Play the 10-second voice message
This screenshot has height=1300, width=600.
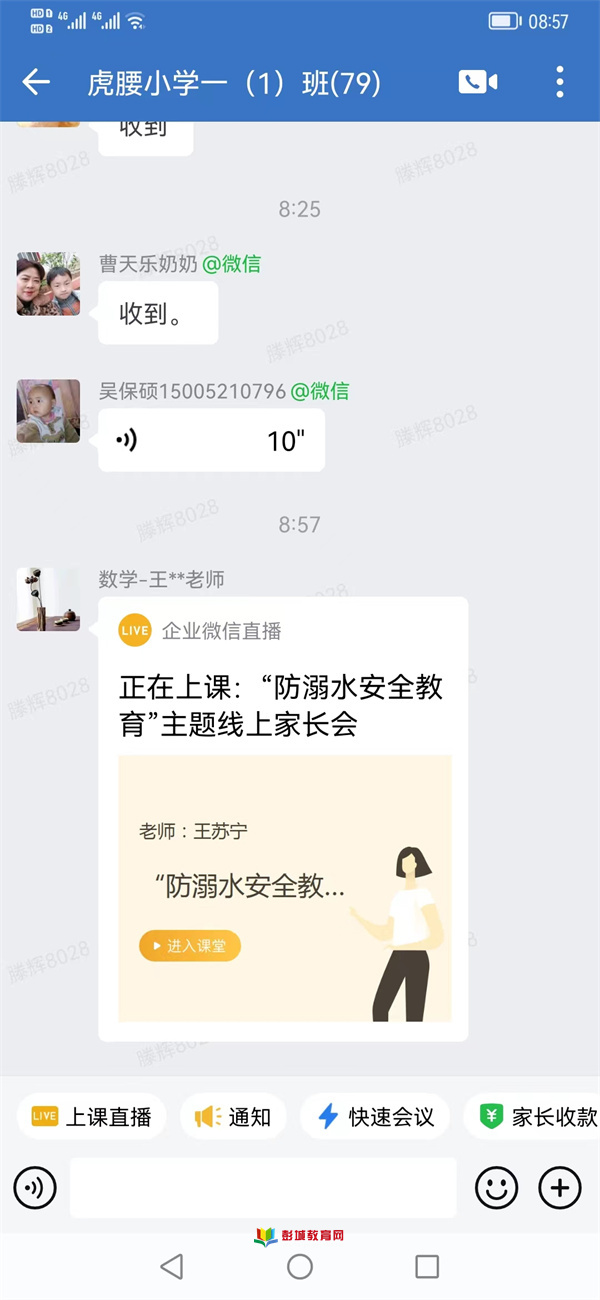[211, 440]
